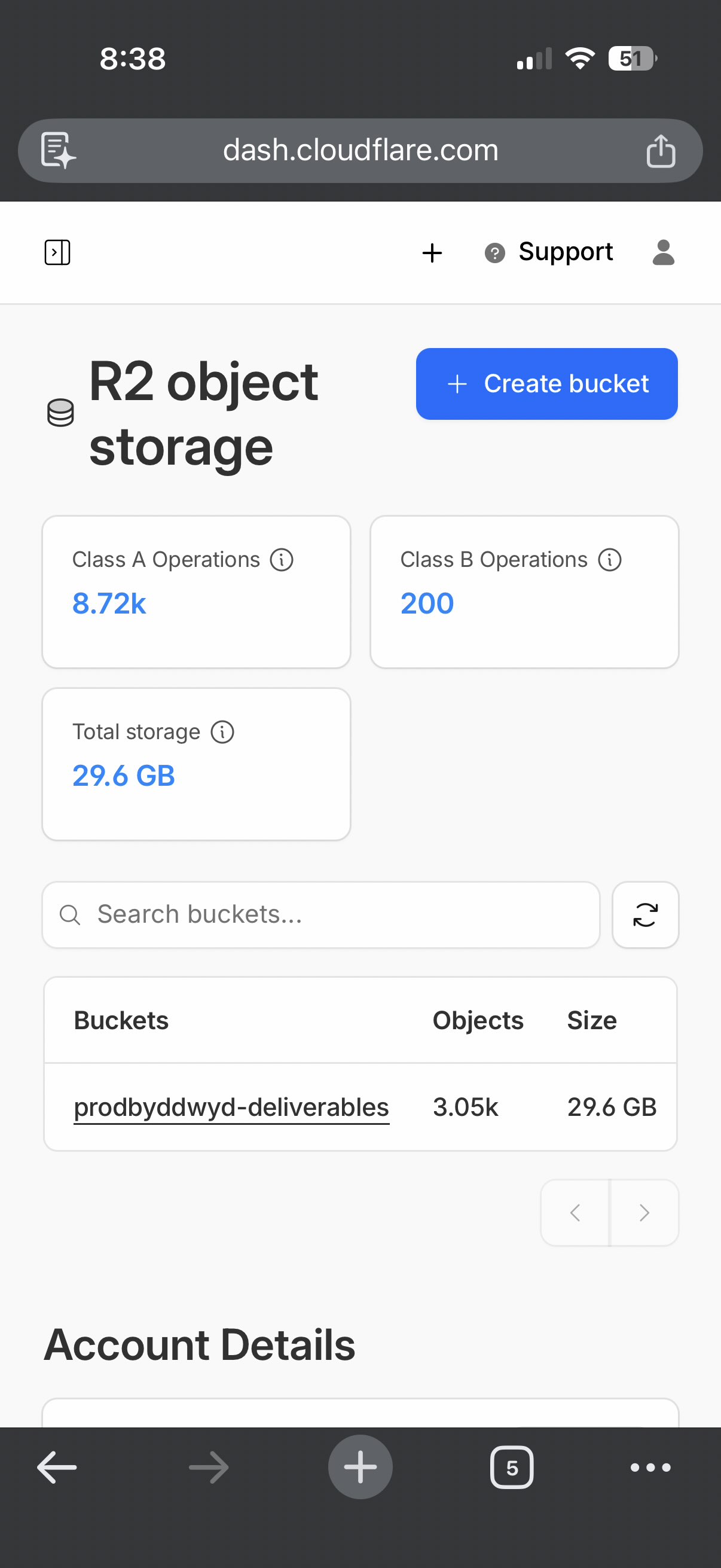The height and width of the screenshot is (1568, 721).
Task: Refresh the bucket list
Action: (x=645, y=914)
